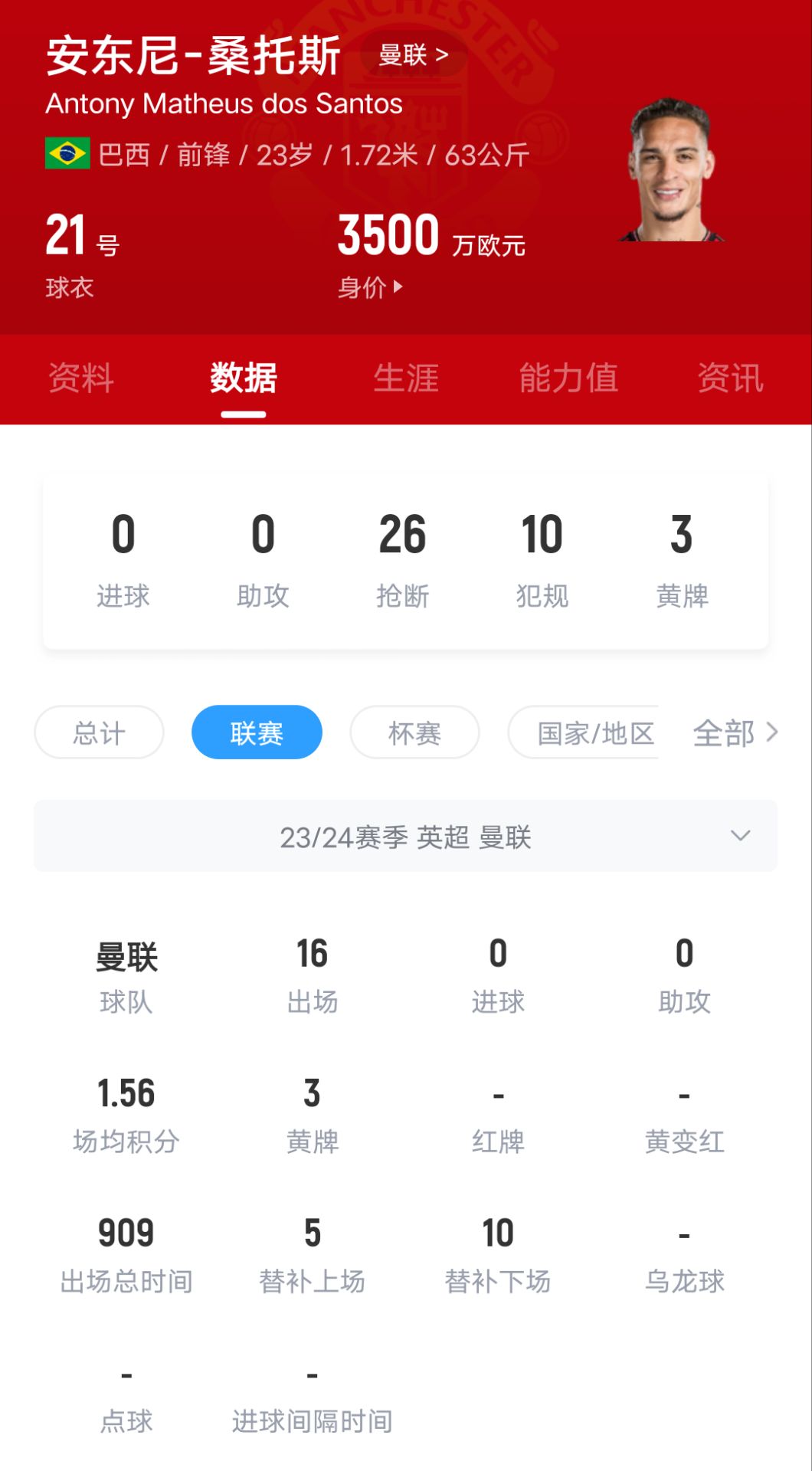Switch to the 生涯 tab
The image size is (812, 1471).
(406, 378)
